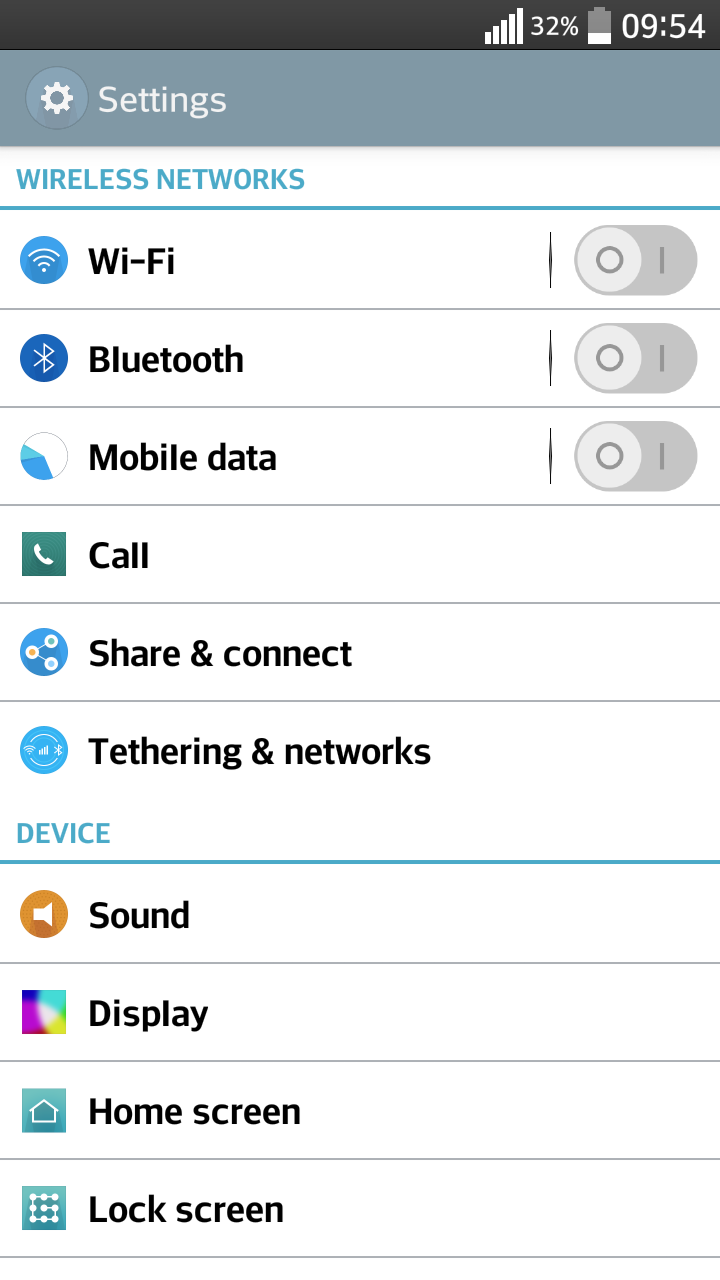Select the Display row
Viewport: 720px width, 1280px height.
pyautogui.click(x=360, y=1013)
